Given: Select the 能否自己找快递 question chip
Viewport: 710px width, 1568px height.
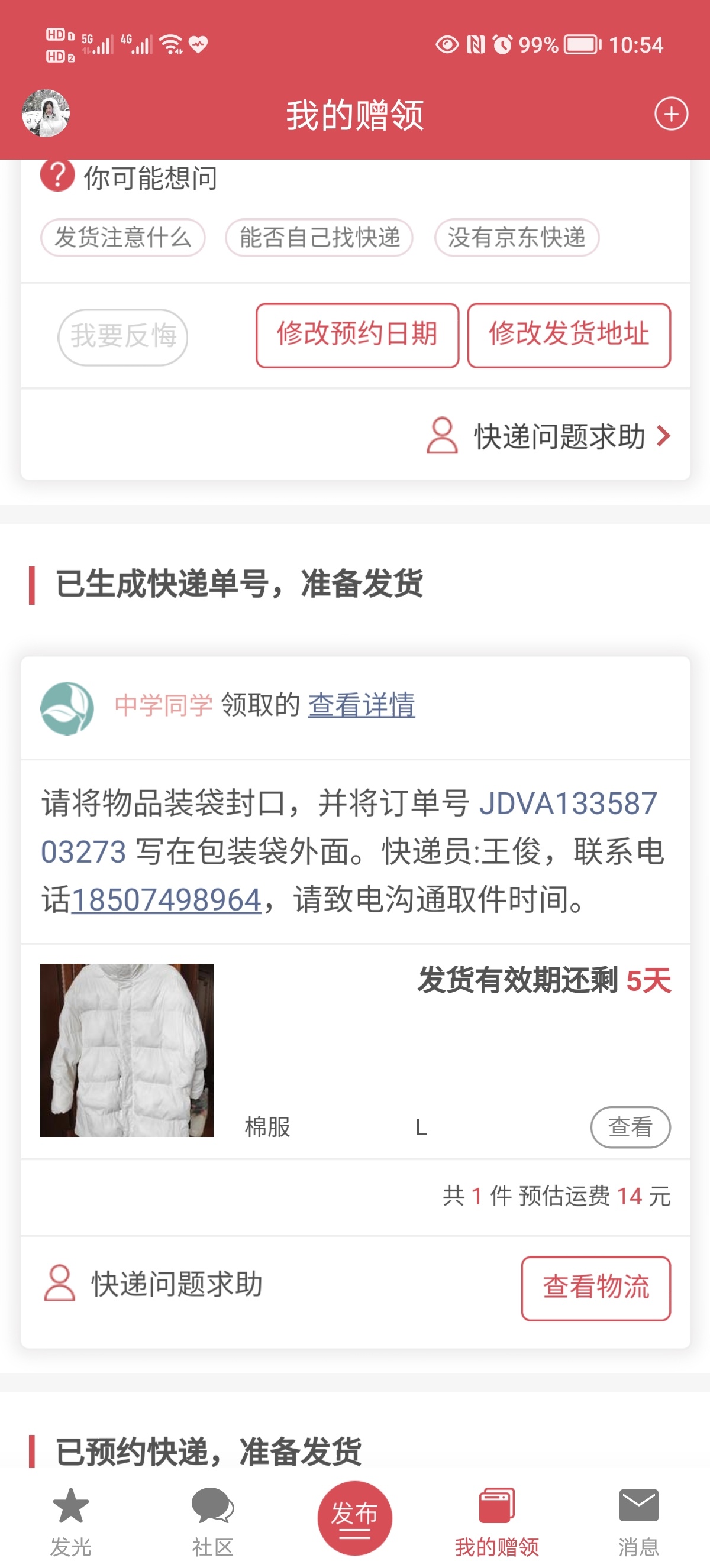Looking at the screenshot, I should (319, 238).
